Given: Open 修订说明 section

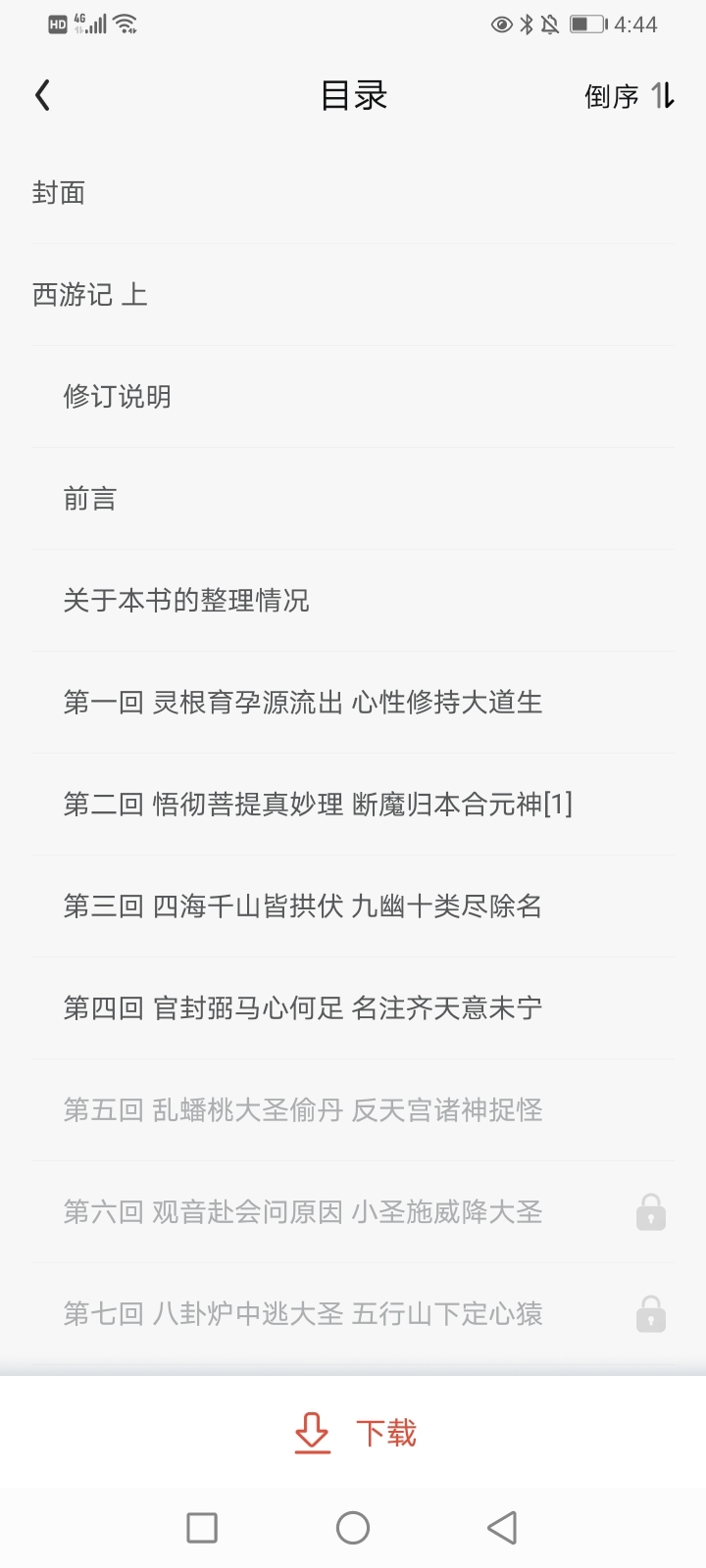Looking at the screenshot, I should pos(353,397).
